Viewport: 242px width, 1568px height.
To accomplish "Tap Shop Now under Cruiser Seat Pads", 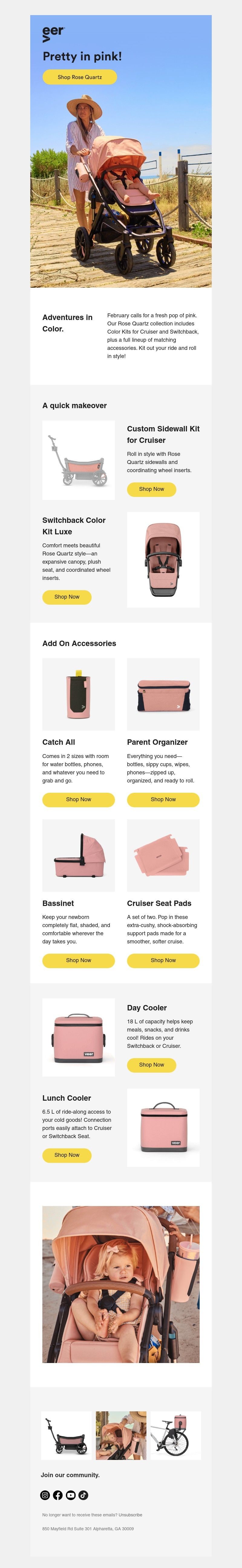I will point(163,960).
